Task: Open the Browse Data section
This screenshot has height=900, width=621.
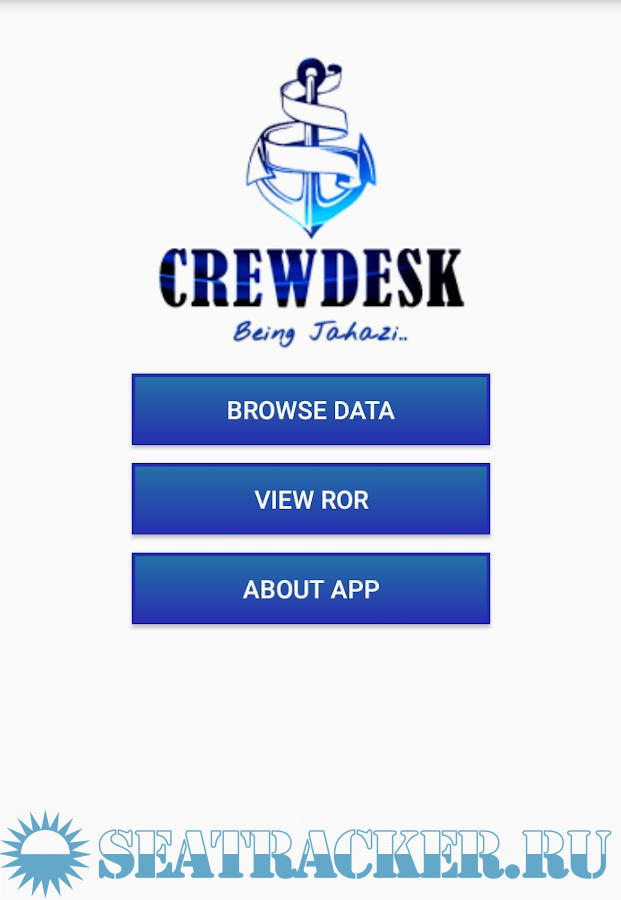Action: [310, 410]
